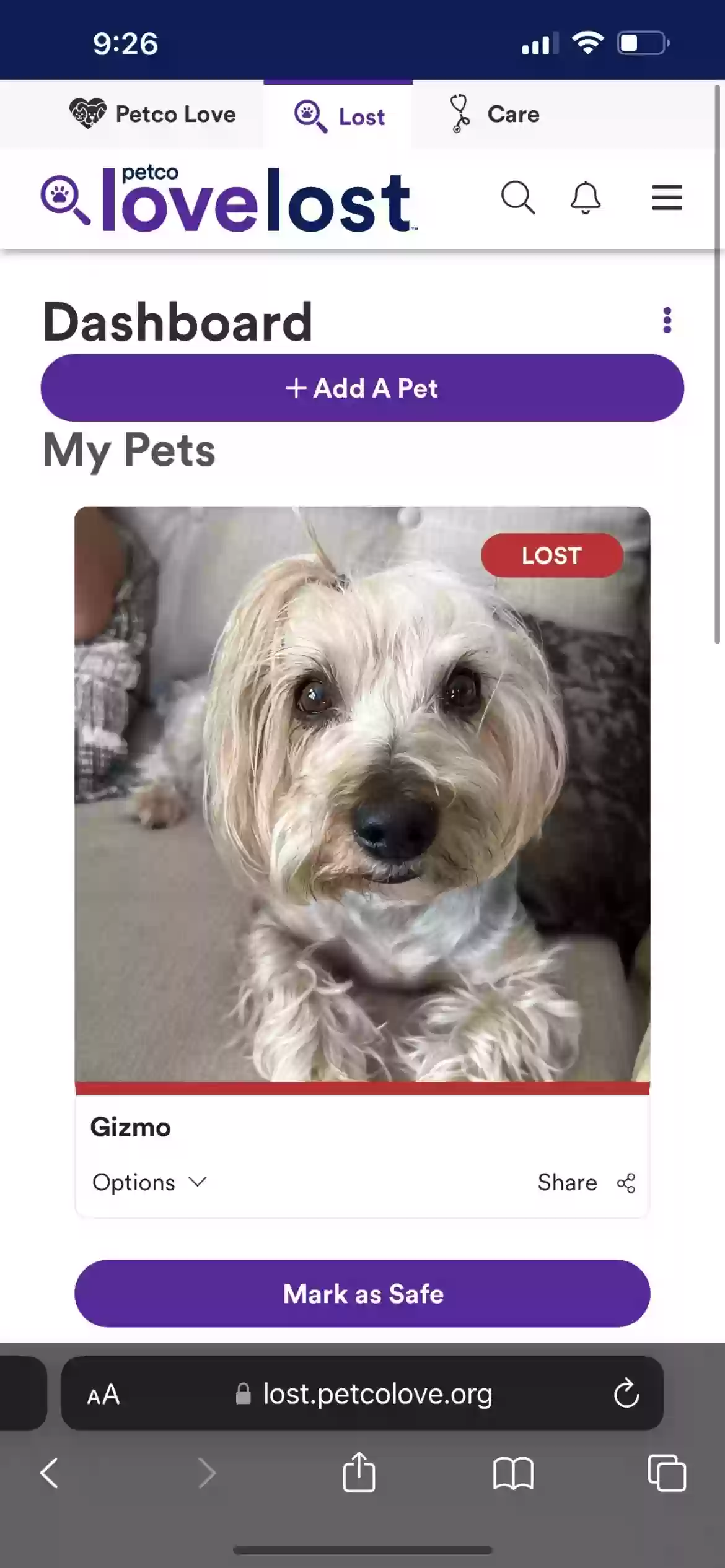The width and height of the screenshot is (725, 1568).
Task: Tap the lost.petcolove.org address bar
Action: point(366,1393)
